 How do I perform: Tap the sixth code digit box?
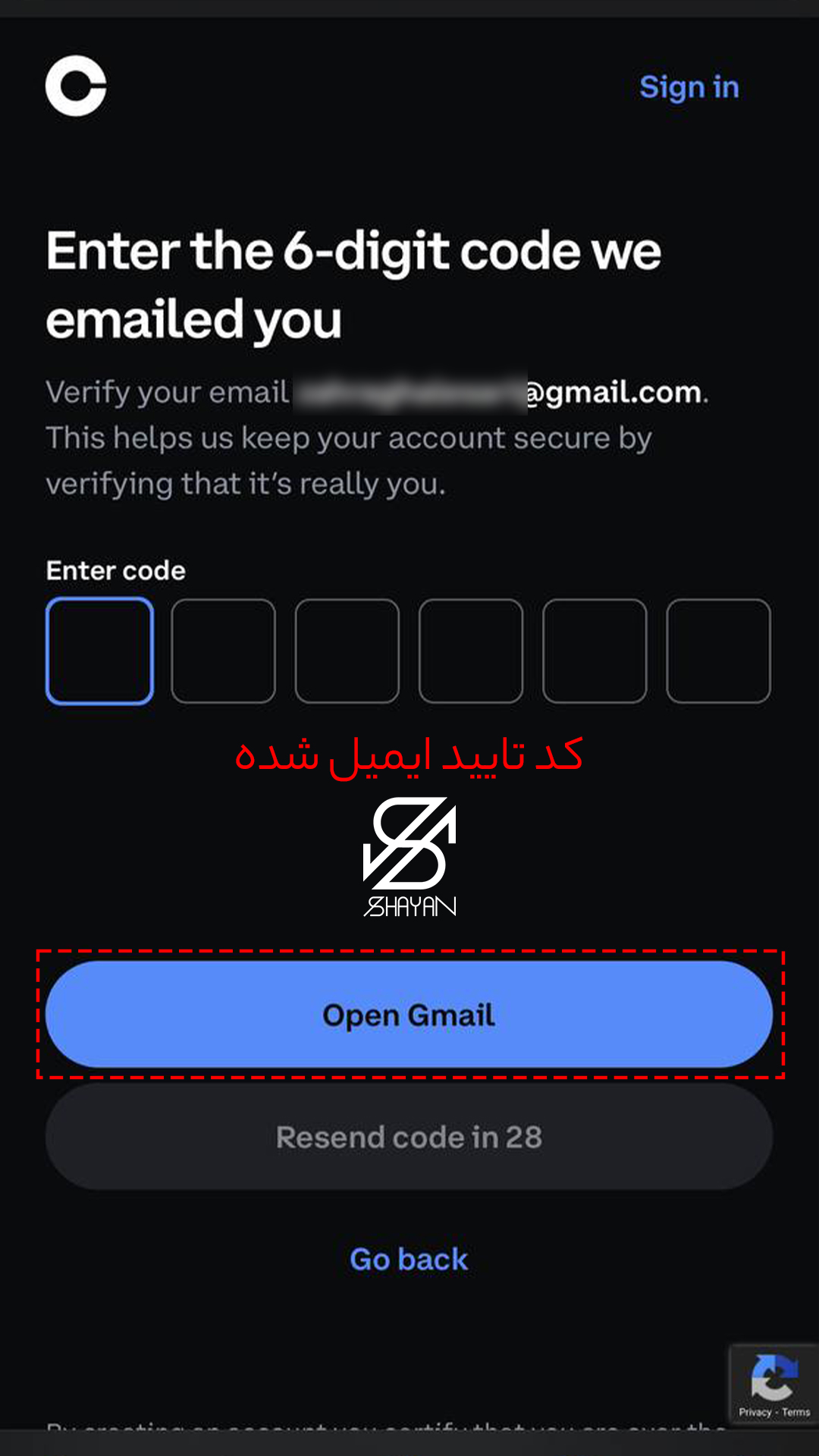click(x=718, y=651)
